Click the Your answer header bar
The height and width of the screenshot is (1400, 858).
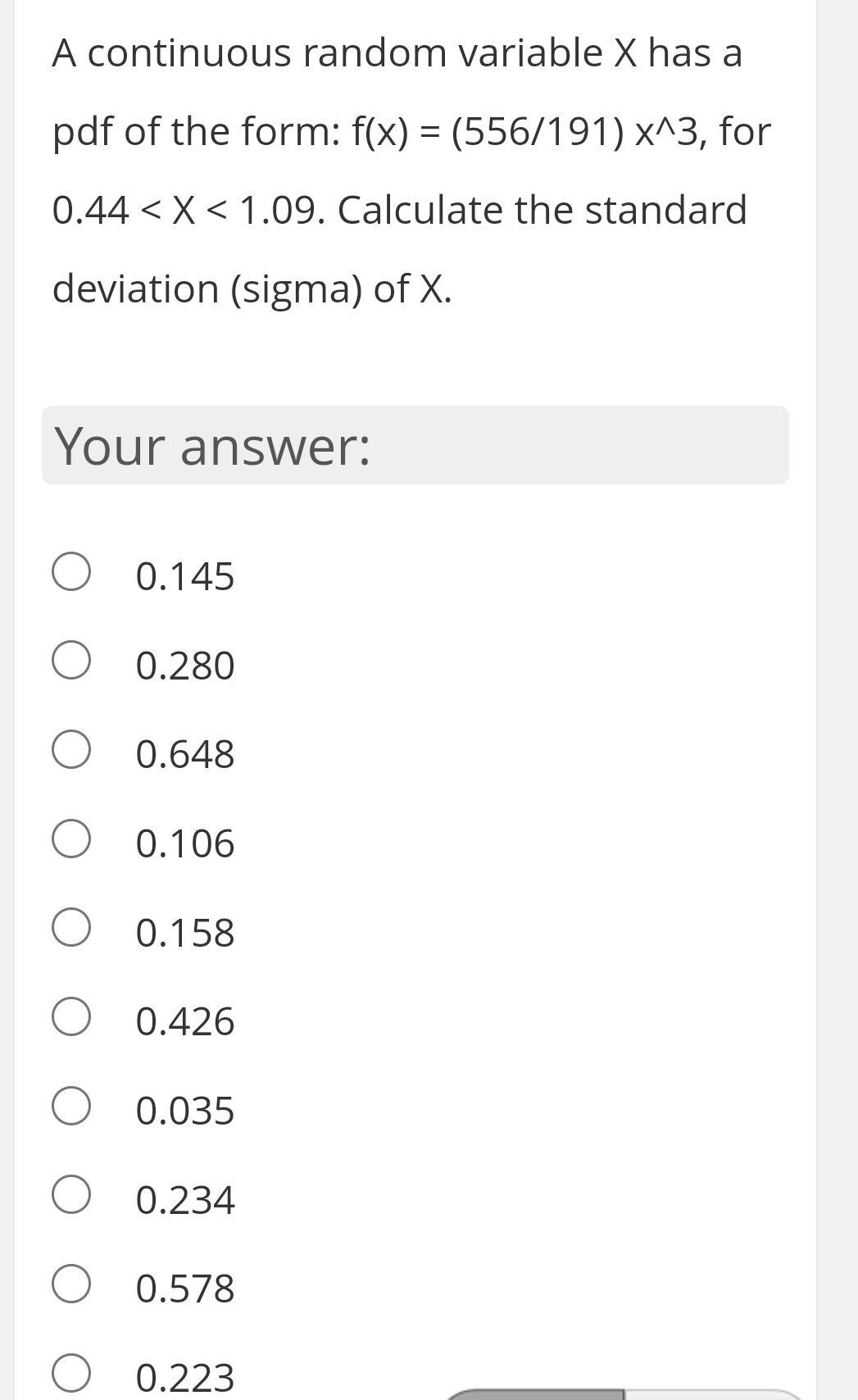pyautogui.click(x=415, y=445)
